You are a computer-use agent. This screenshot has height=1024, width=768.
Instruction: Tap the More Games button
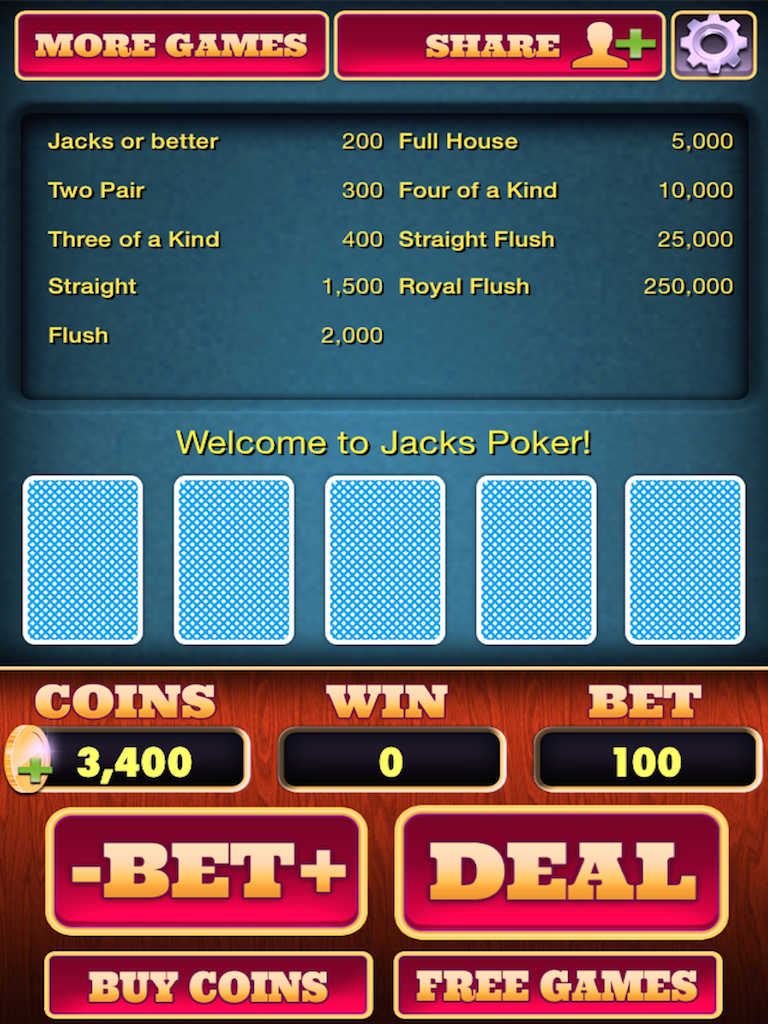tap(171, 45)
